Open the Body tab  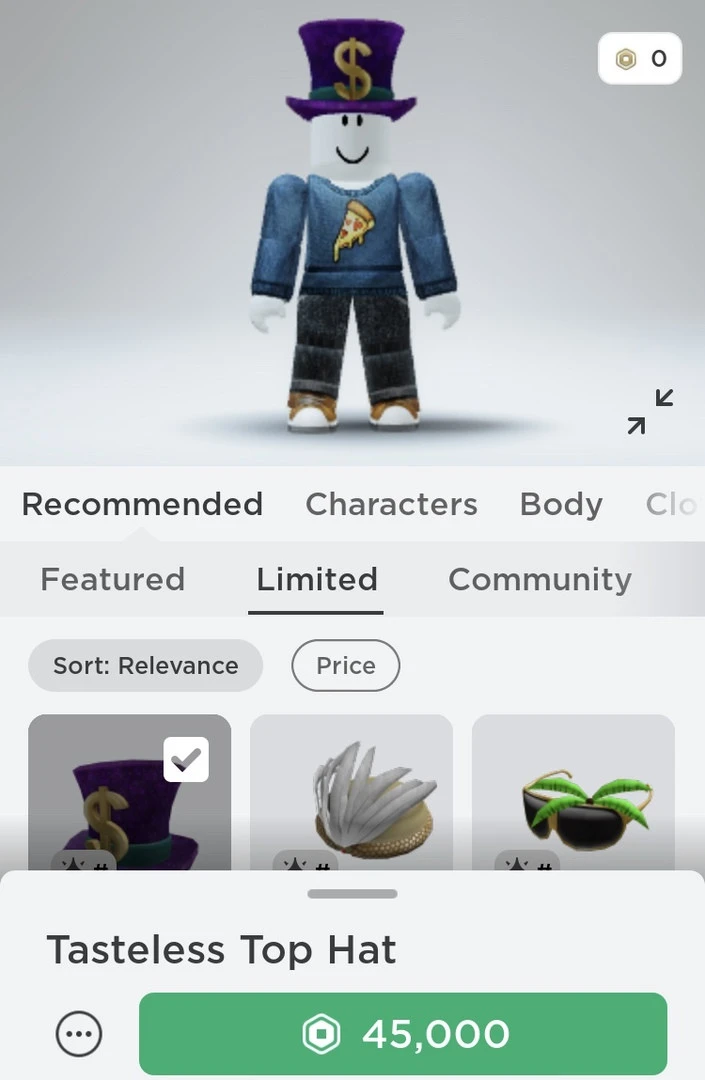[561, 504]
